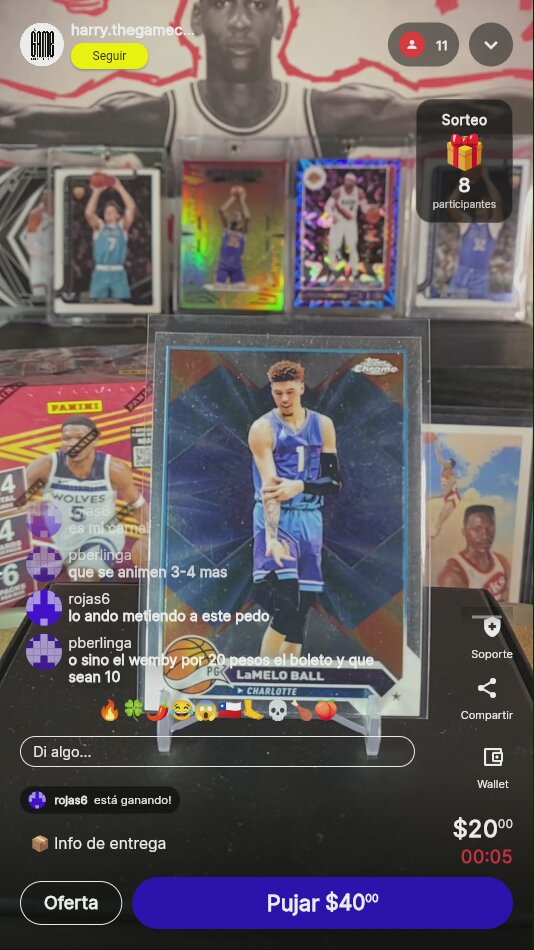Send the skull emoji reaction
Viewport: 534px width, 950px height.
[x=276, y=710]
